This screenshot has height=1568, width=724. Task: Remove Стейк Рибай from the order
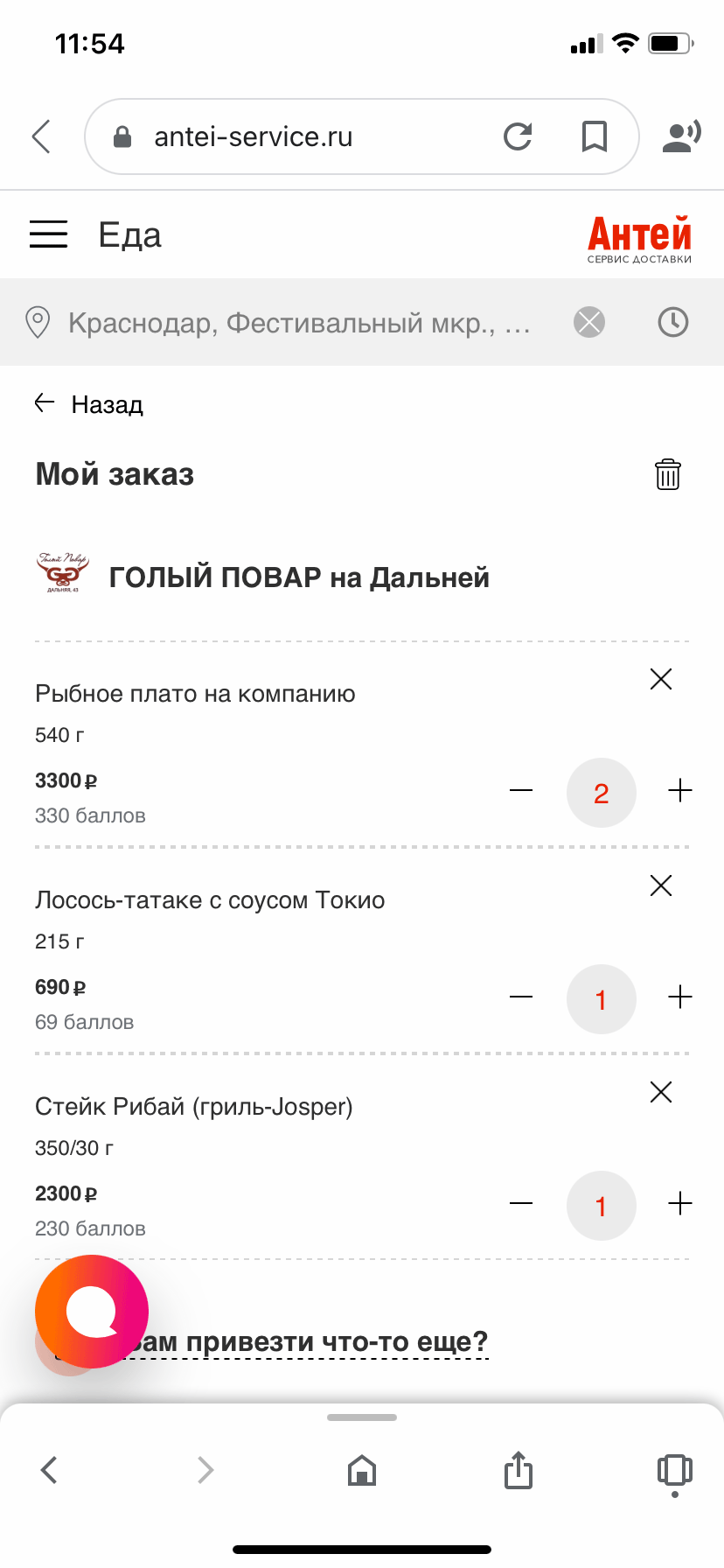point(661,1092)
